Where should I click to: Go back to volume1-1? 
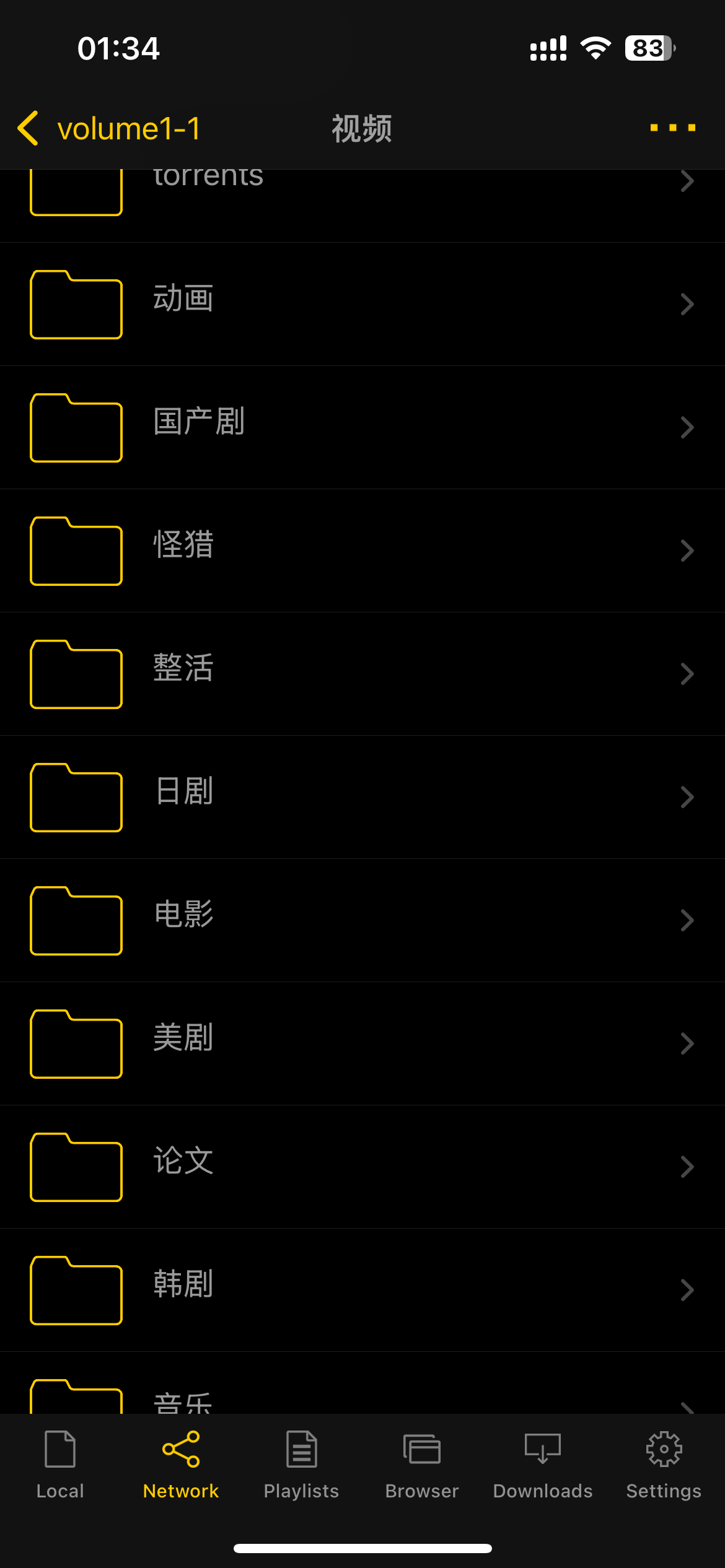(x=108, y=129)
